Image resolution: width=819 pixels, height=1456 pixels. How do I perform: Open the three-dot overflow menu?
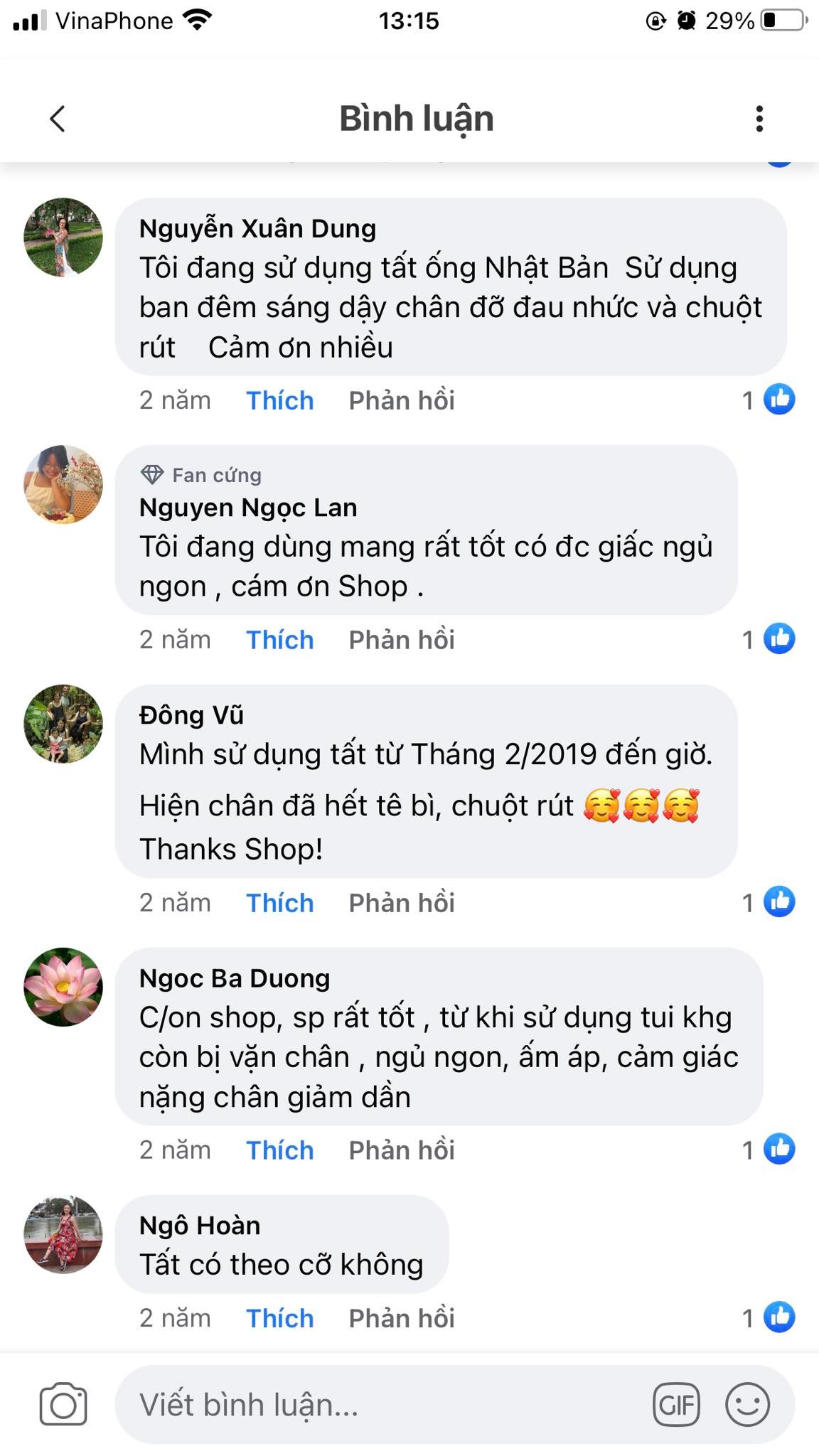click(x=759, y=119)
